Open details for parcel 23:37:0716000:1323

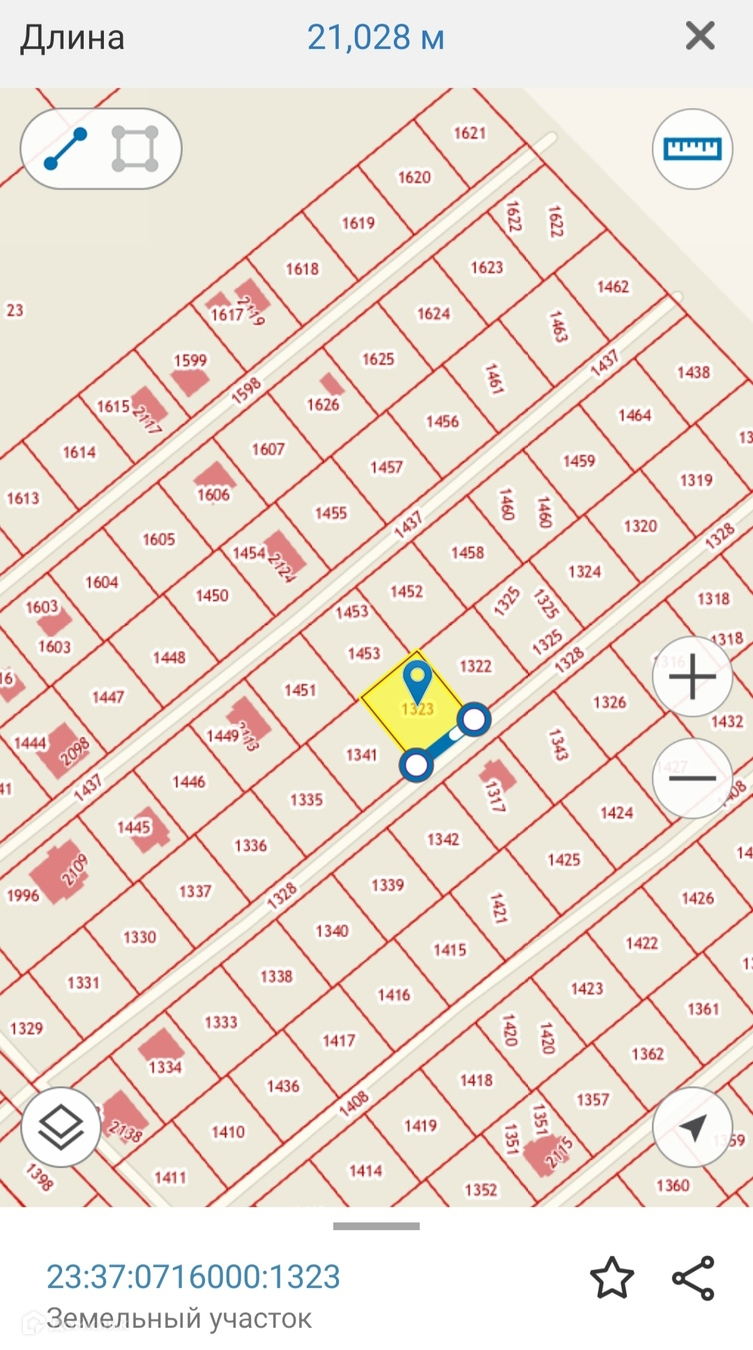coord(193,1277)
